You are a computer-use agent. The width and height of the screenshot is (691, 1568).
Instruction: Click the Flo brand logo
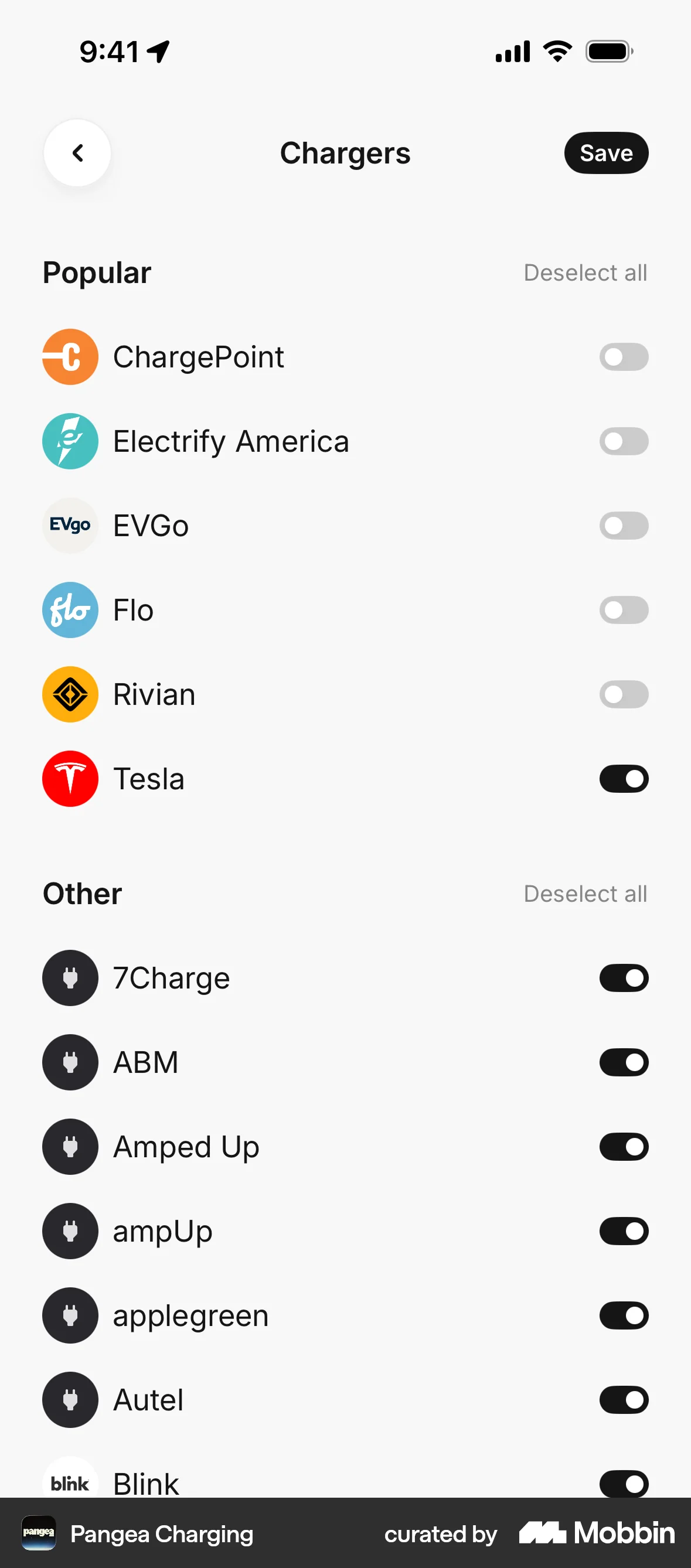[70, 610]
